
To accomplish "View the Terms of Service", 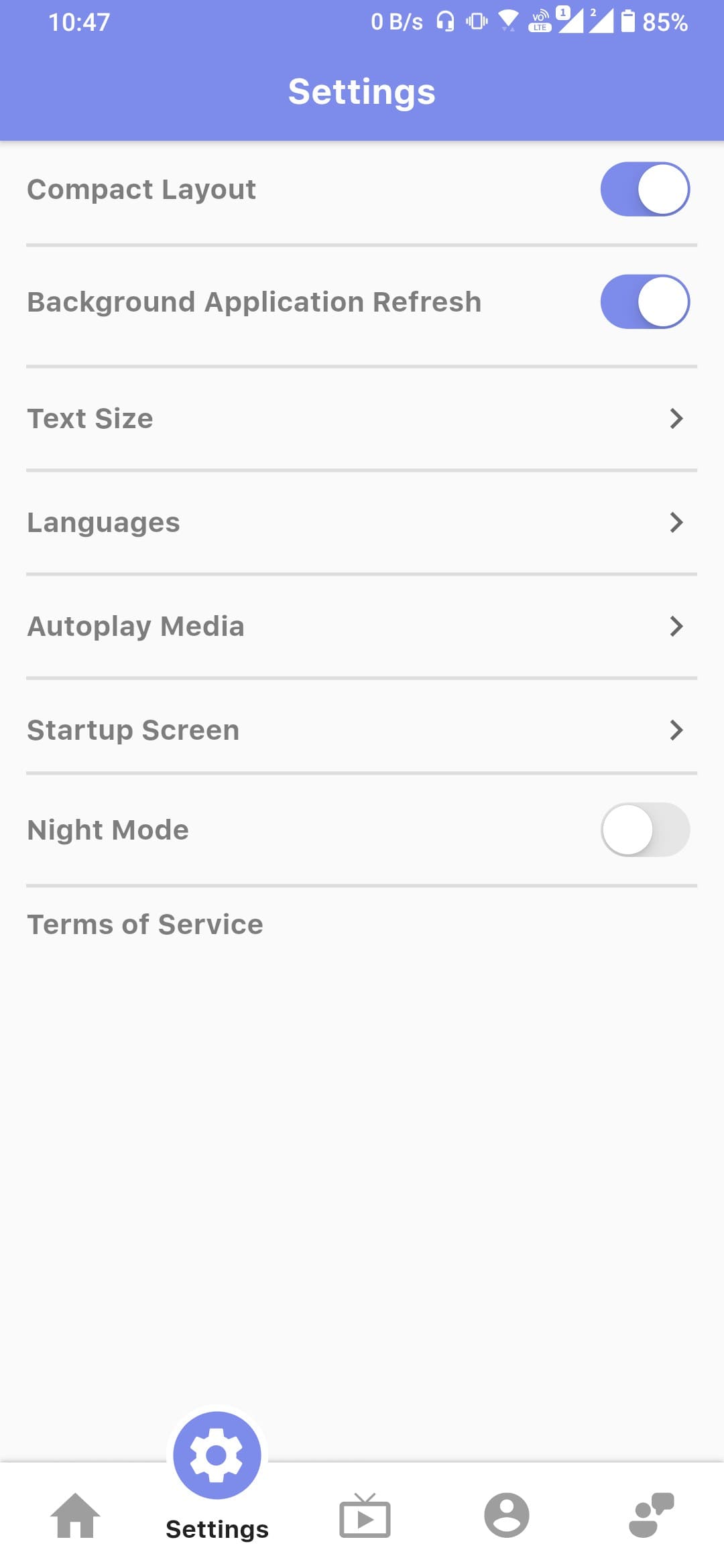I will pos(145,925).
